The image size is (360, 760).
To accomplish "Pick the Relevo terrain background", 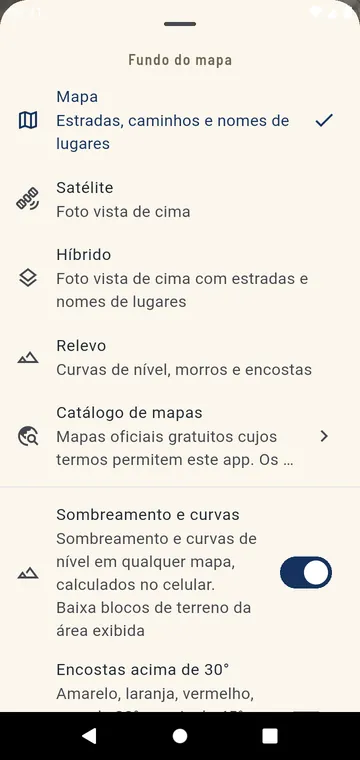I will (180, 358).
